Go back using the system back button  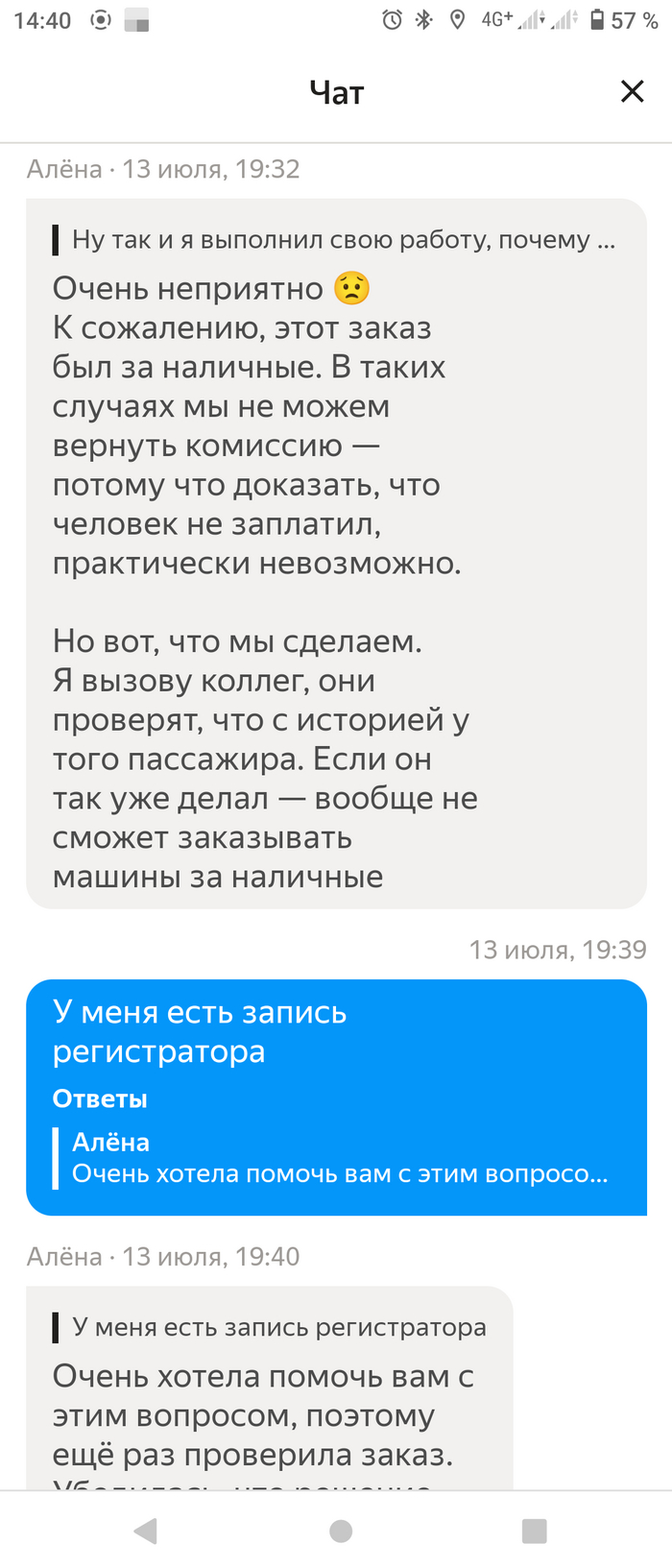coord(146,1531)
